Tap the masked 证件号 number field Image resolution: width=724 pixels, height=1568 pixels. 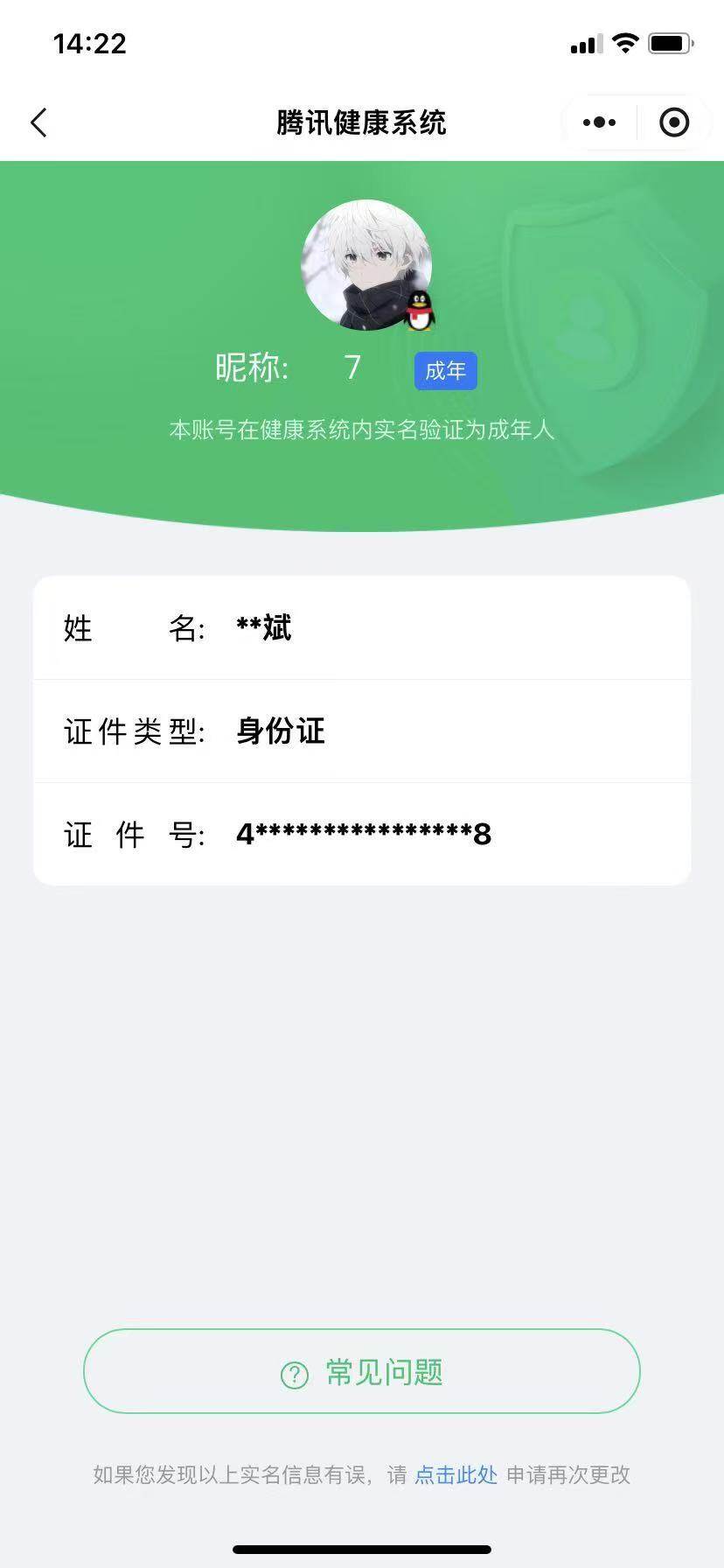pos(363,834)
